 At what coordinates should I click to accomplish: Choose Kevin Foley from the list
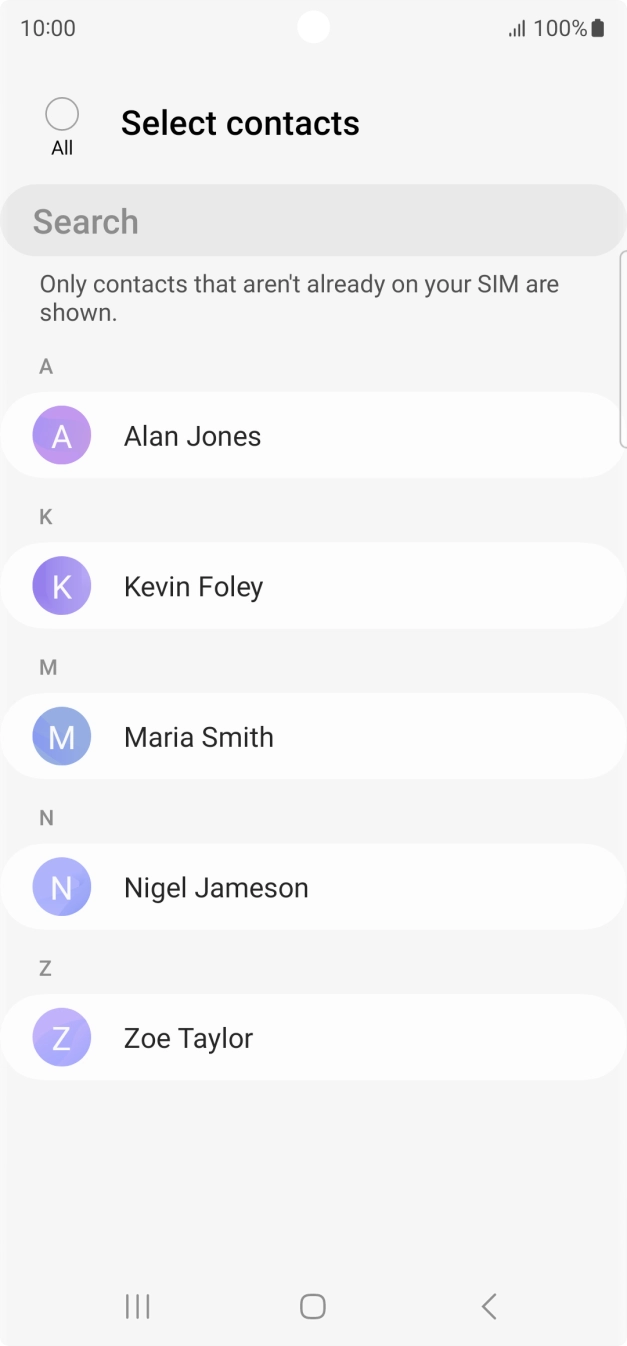tap(313, 586)
